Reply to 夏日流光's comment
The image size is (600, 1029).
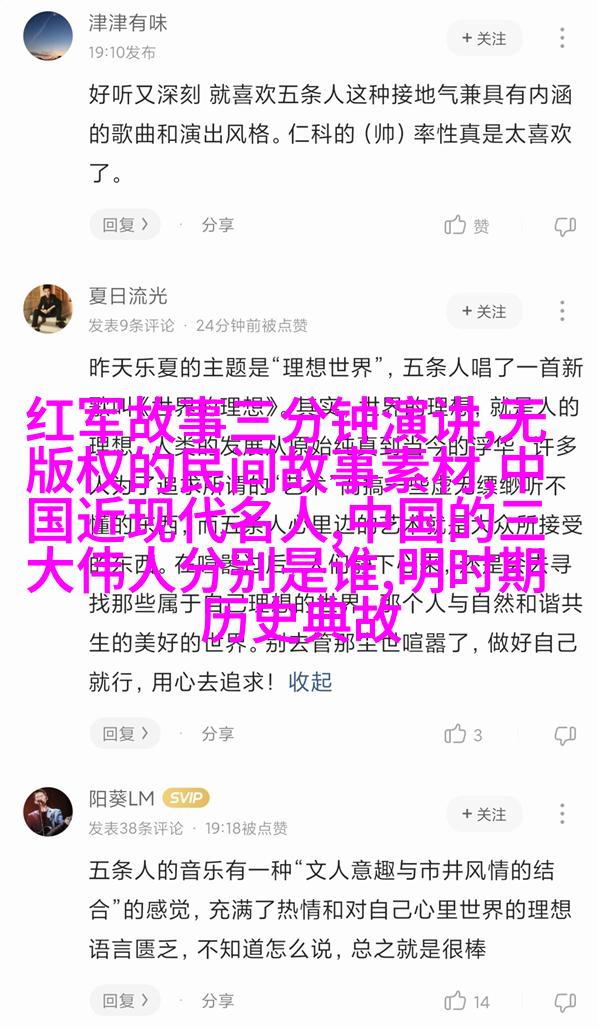coord(125,733)
